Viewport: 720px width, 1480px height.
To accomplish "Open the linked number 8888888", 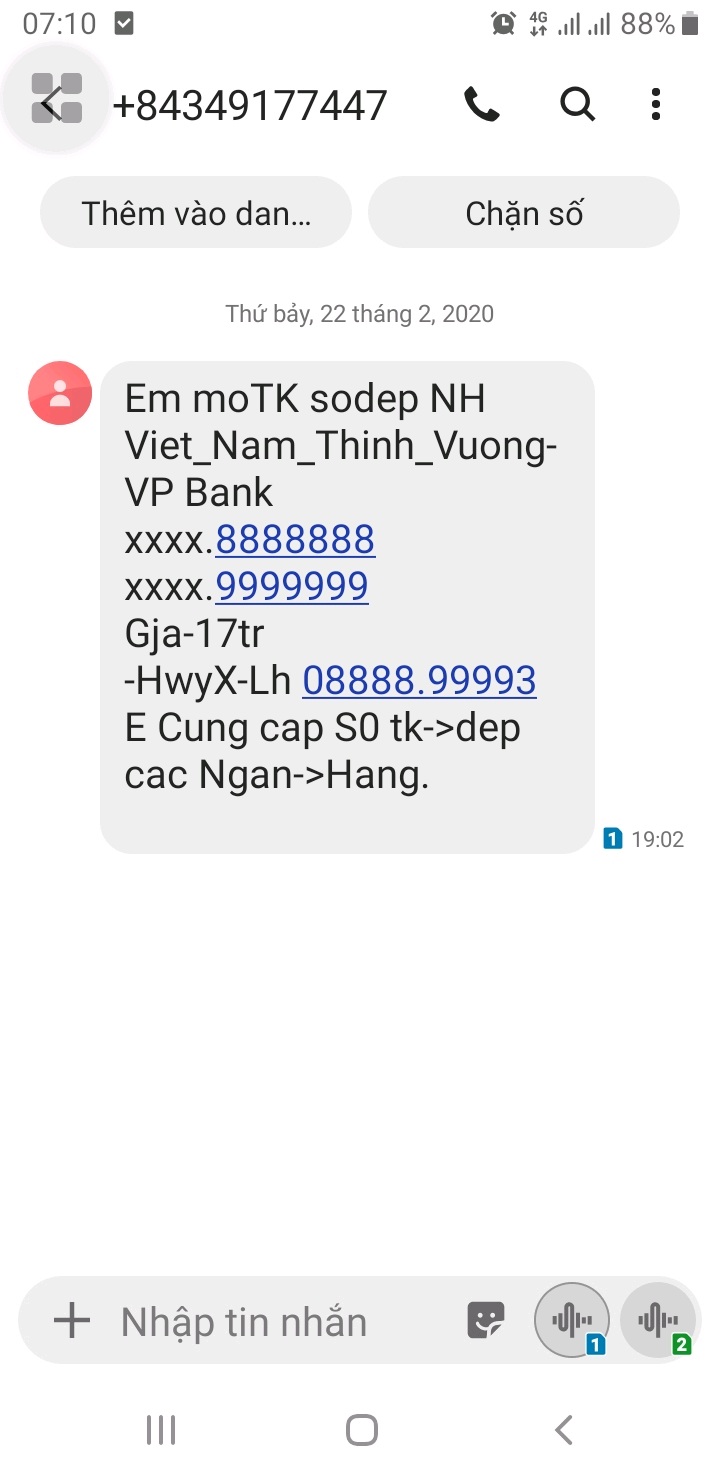I will pyautogui.click(x=295, y=539).
